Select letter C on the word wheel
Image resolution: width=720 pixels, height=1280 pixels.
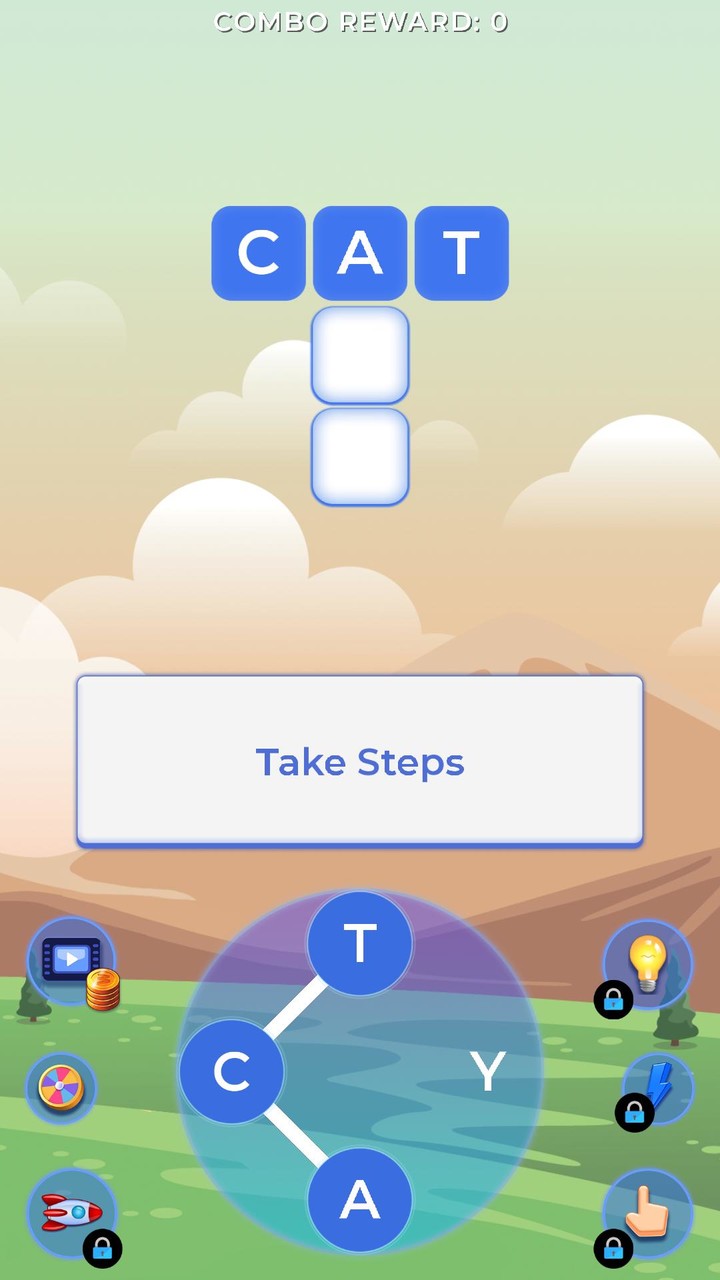232,1072
